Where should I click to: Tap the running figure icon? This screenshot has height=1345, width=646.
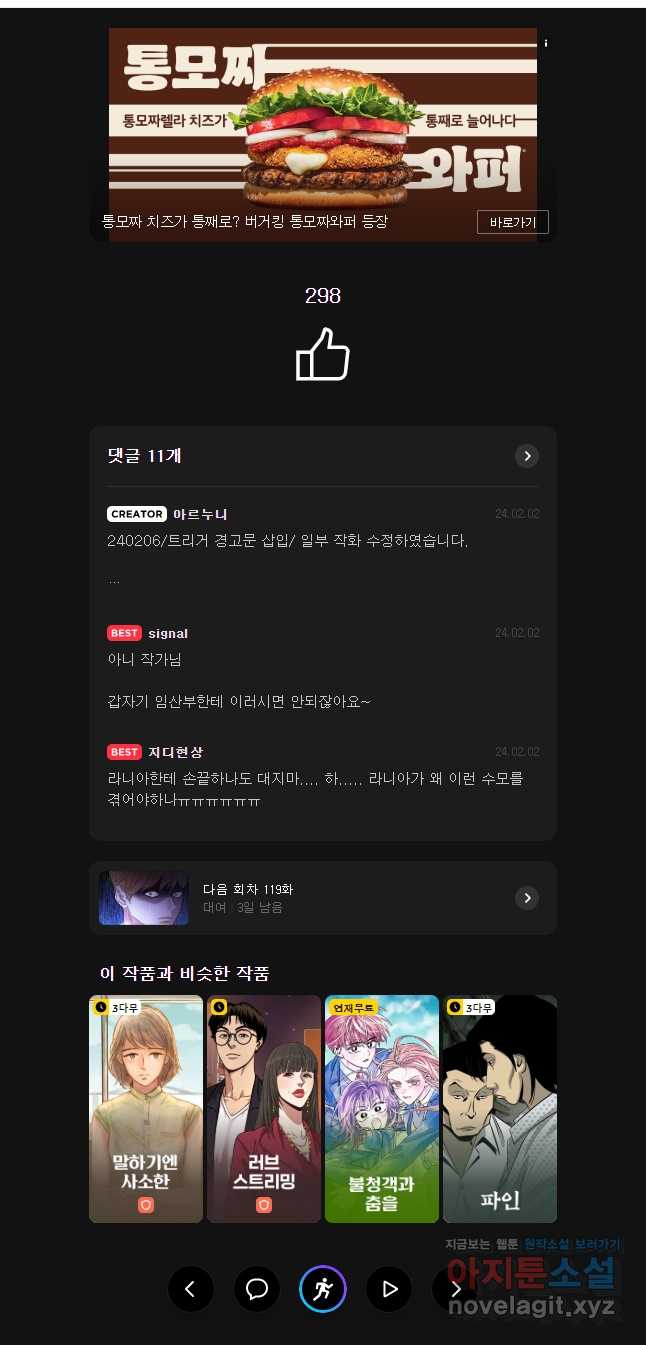point(323,1289)
